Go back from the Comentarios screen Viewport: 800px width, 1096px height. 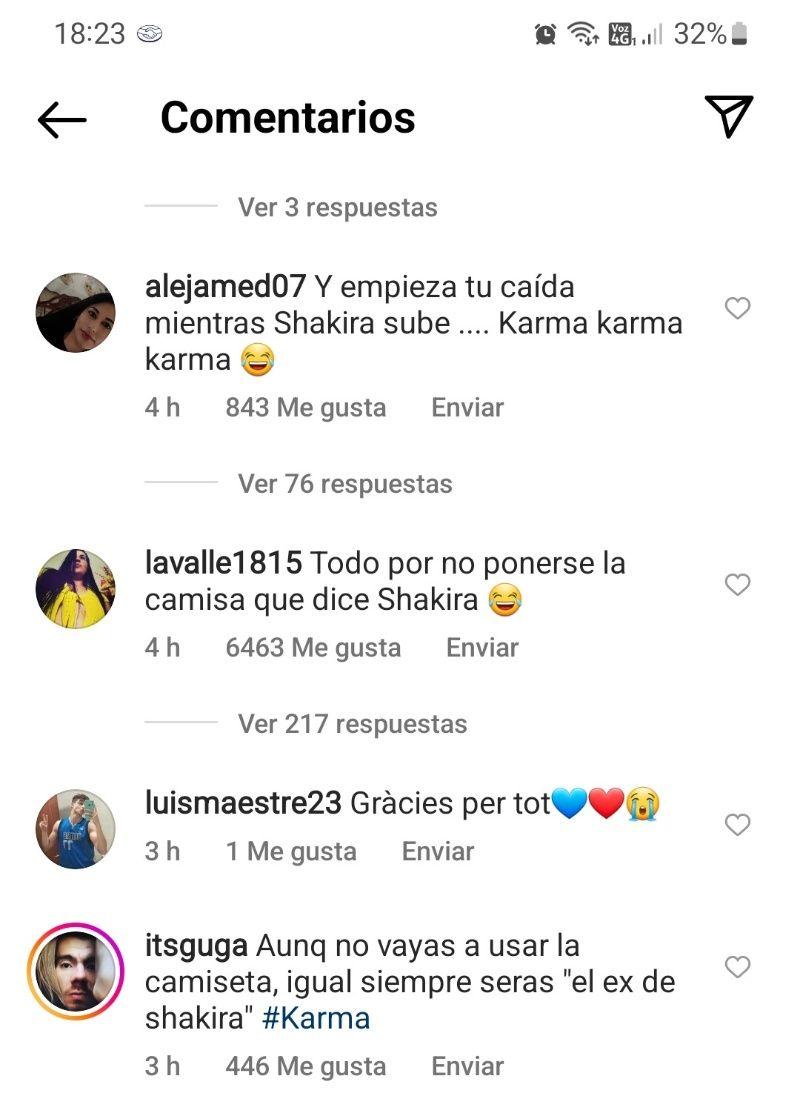tap(62, 120)
